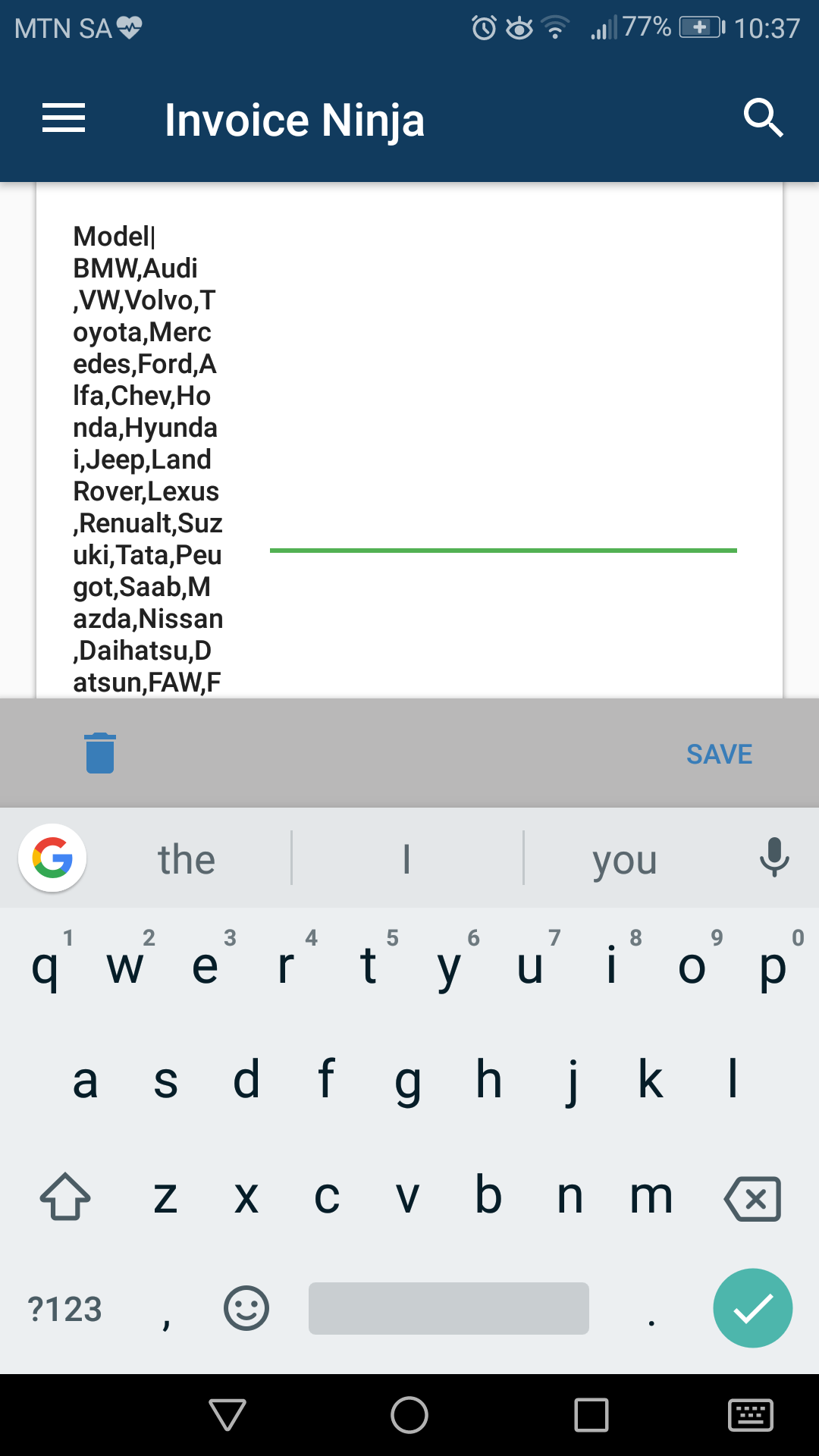Open the emoji picker
The image size is (819, 1456).
click(x=245, y=1307)
